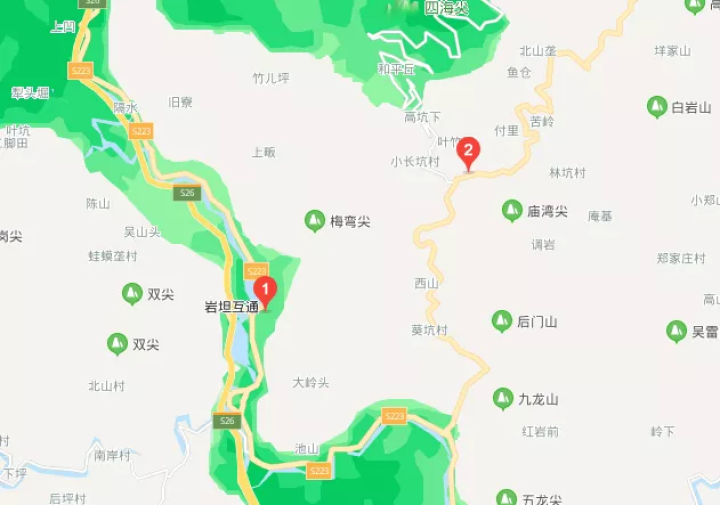Tap the red marker numbered 1

(x=265, y=291)
